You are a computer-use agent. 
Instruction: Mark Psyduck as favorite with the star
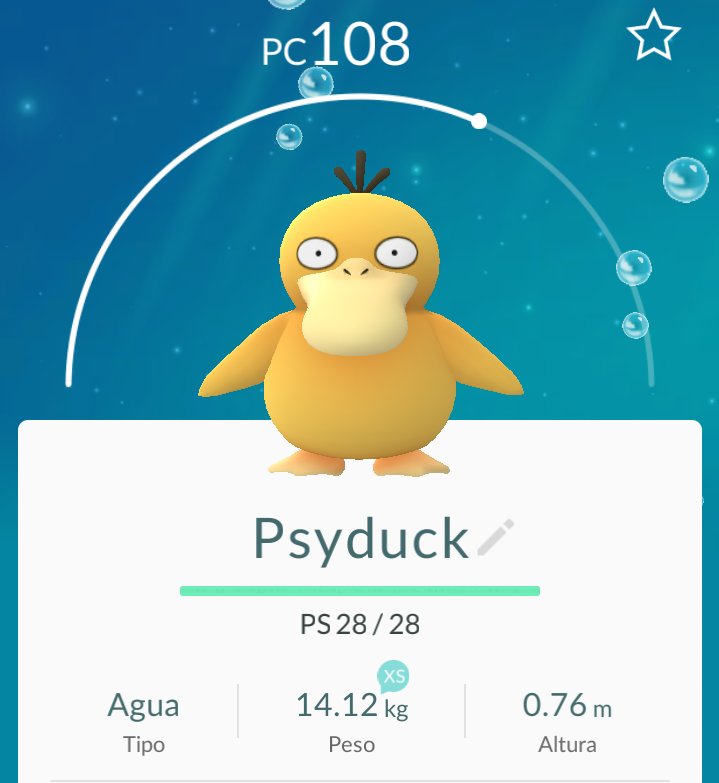click(x=653, y=38)
